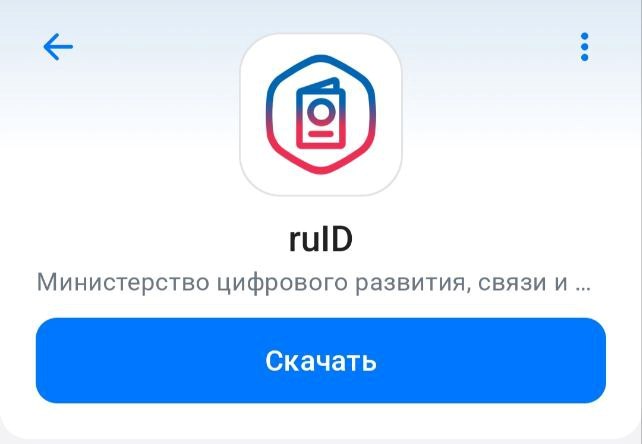Tap the Скачать button to download ruID

point(321,361)
